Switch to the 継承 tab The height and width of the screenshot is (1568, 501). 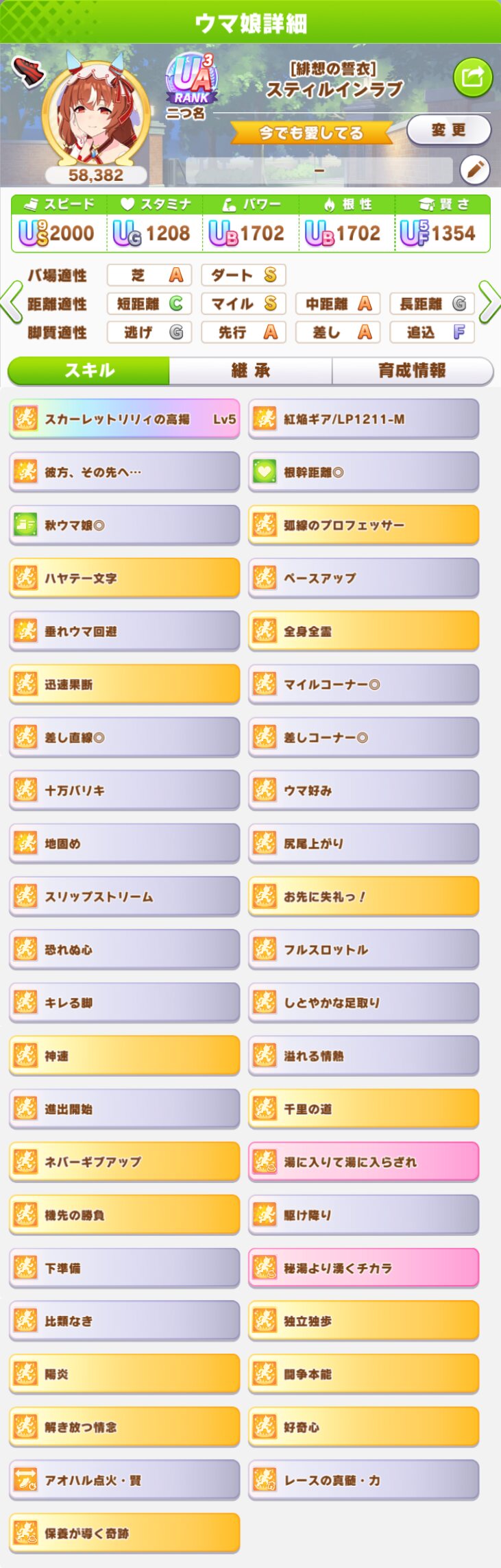(x=251, y=371)
